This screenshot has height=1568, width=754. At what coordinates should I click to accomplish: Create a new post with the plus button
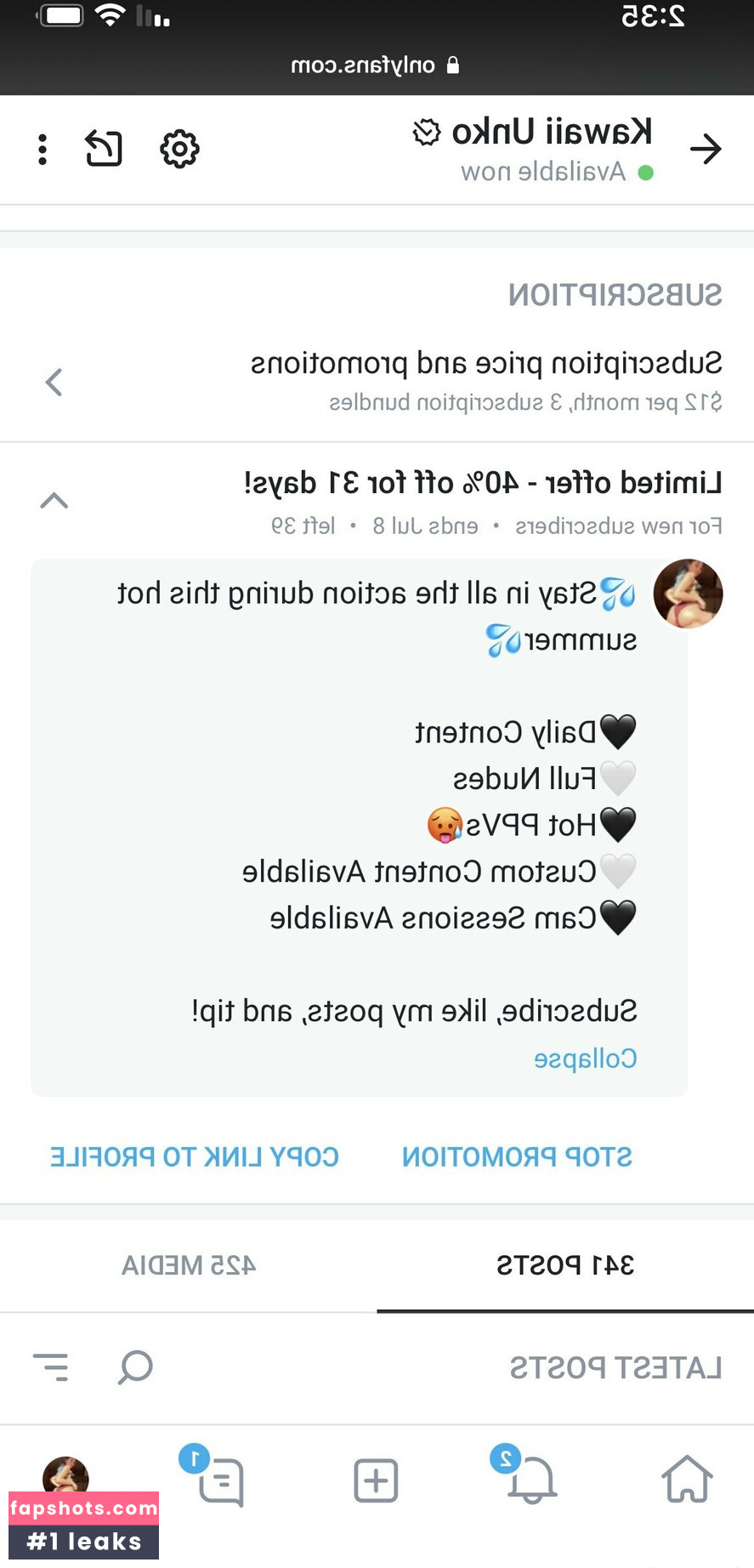click(376, 1480)
